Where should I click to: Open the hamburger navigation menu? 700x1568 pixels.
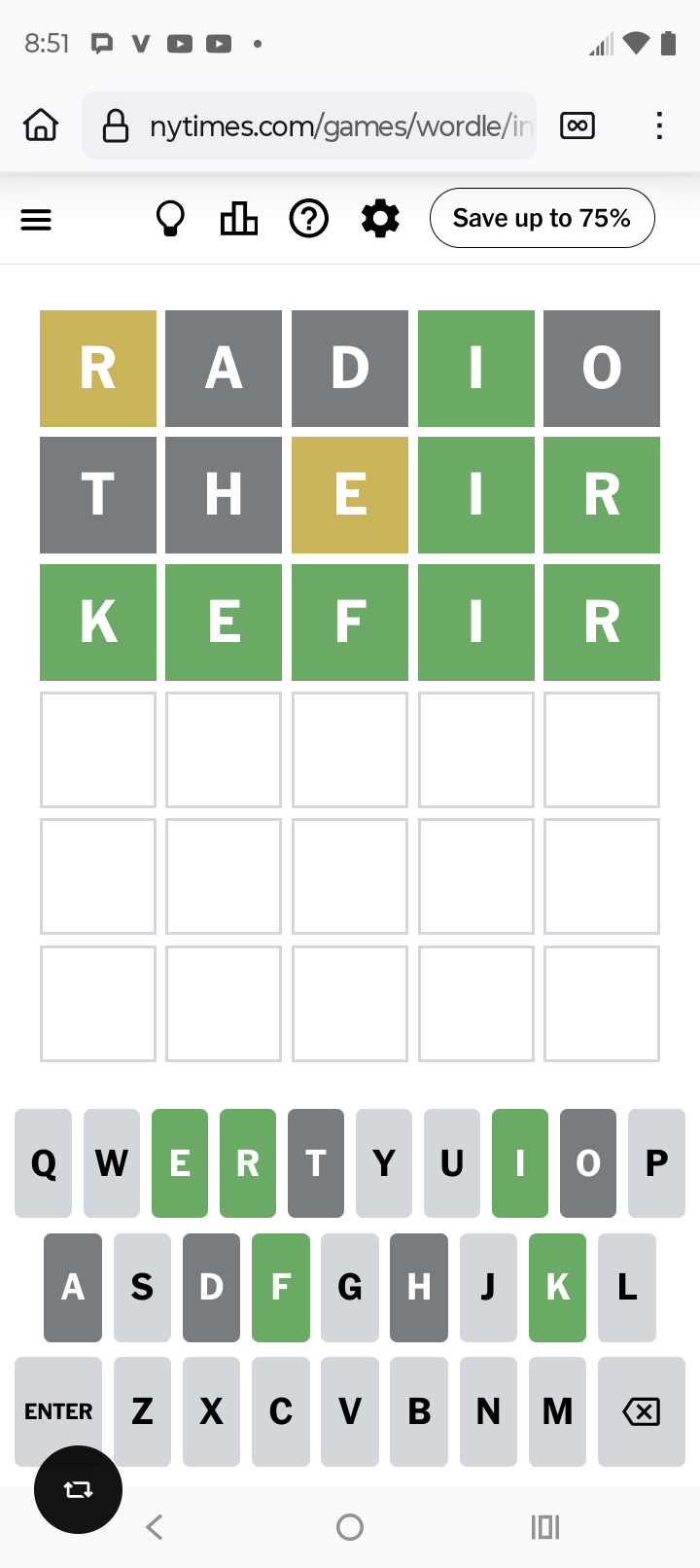pos(36,220)
